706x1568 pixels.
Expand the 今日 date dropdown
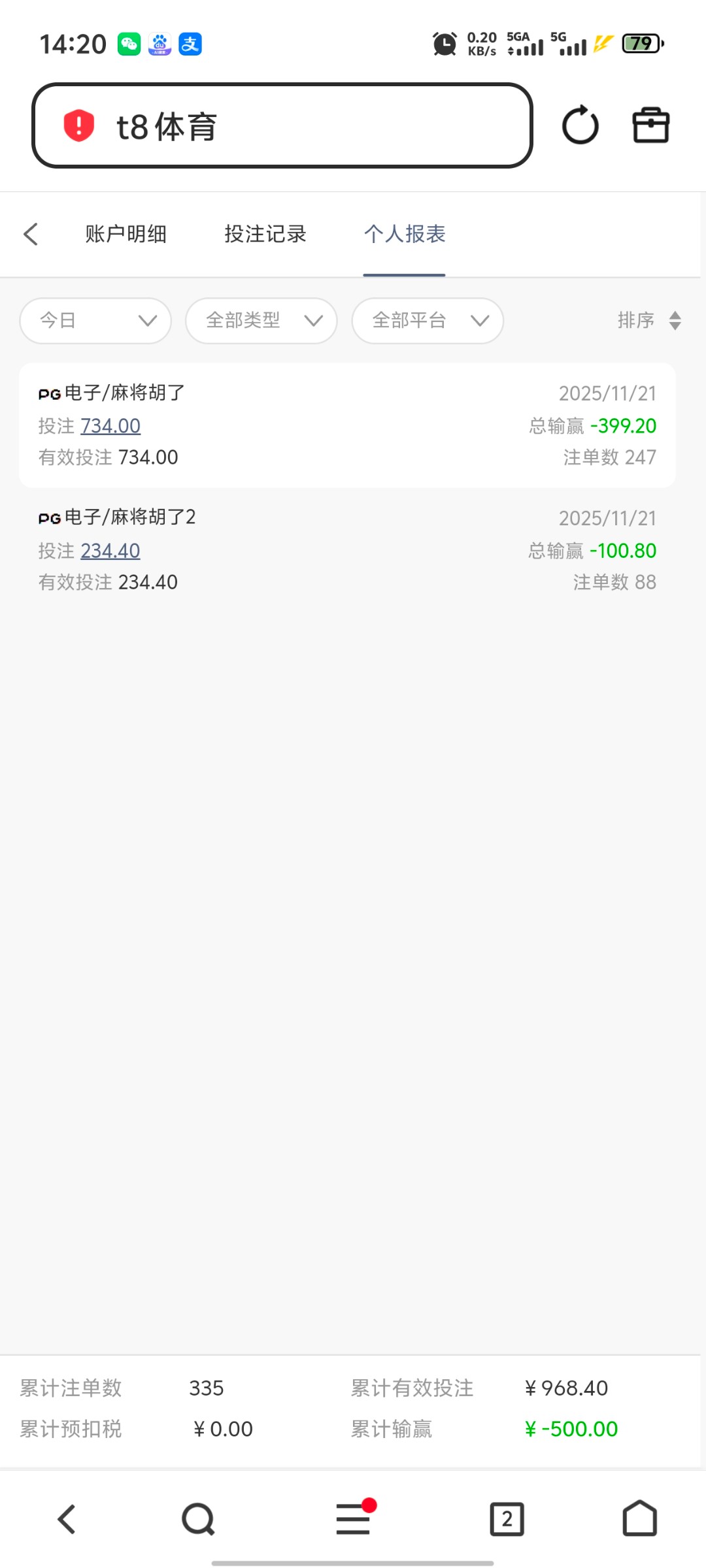pyautogui.click(x=95, y=320)
